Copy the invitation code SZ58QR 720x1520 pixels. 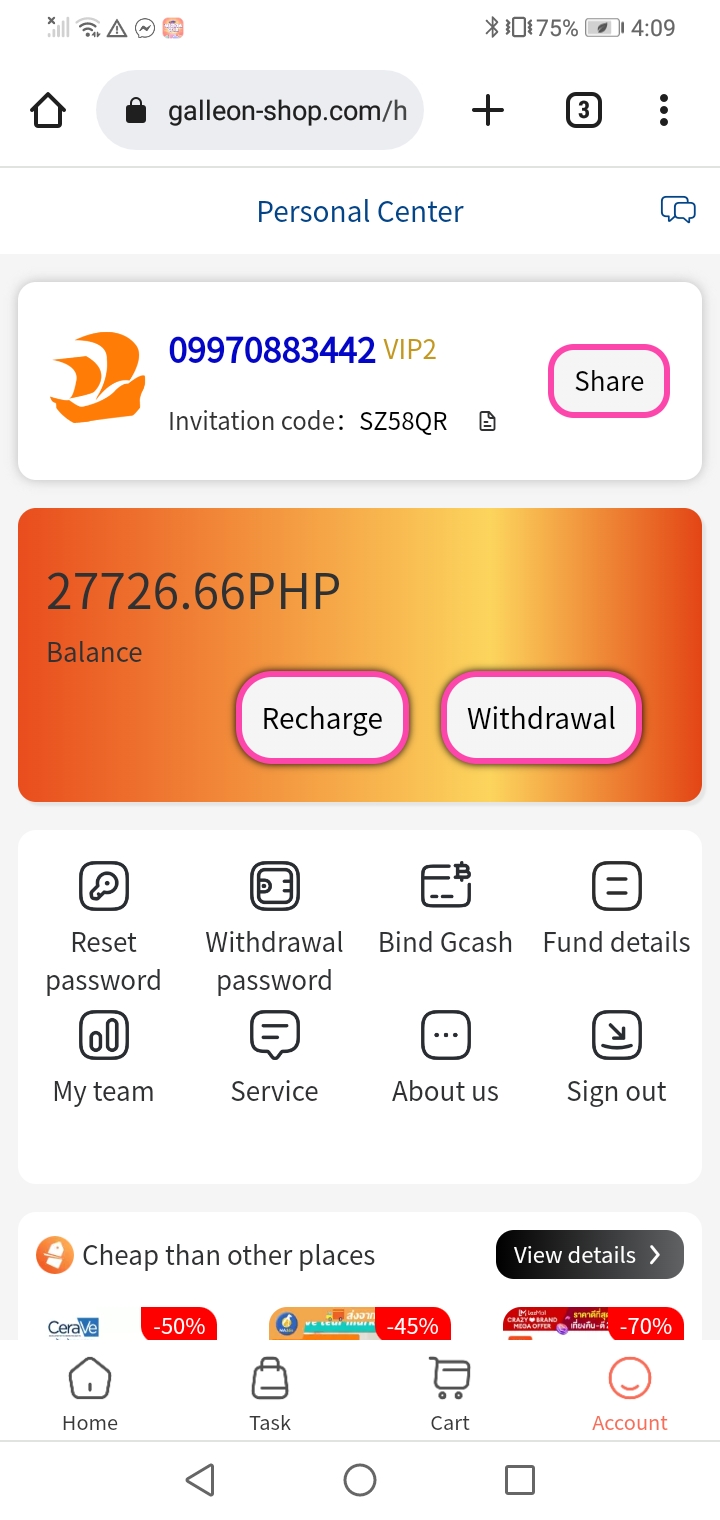point(487,422)
